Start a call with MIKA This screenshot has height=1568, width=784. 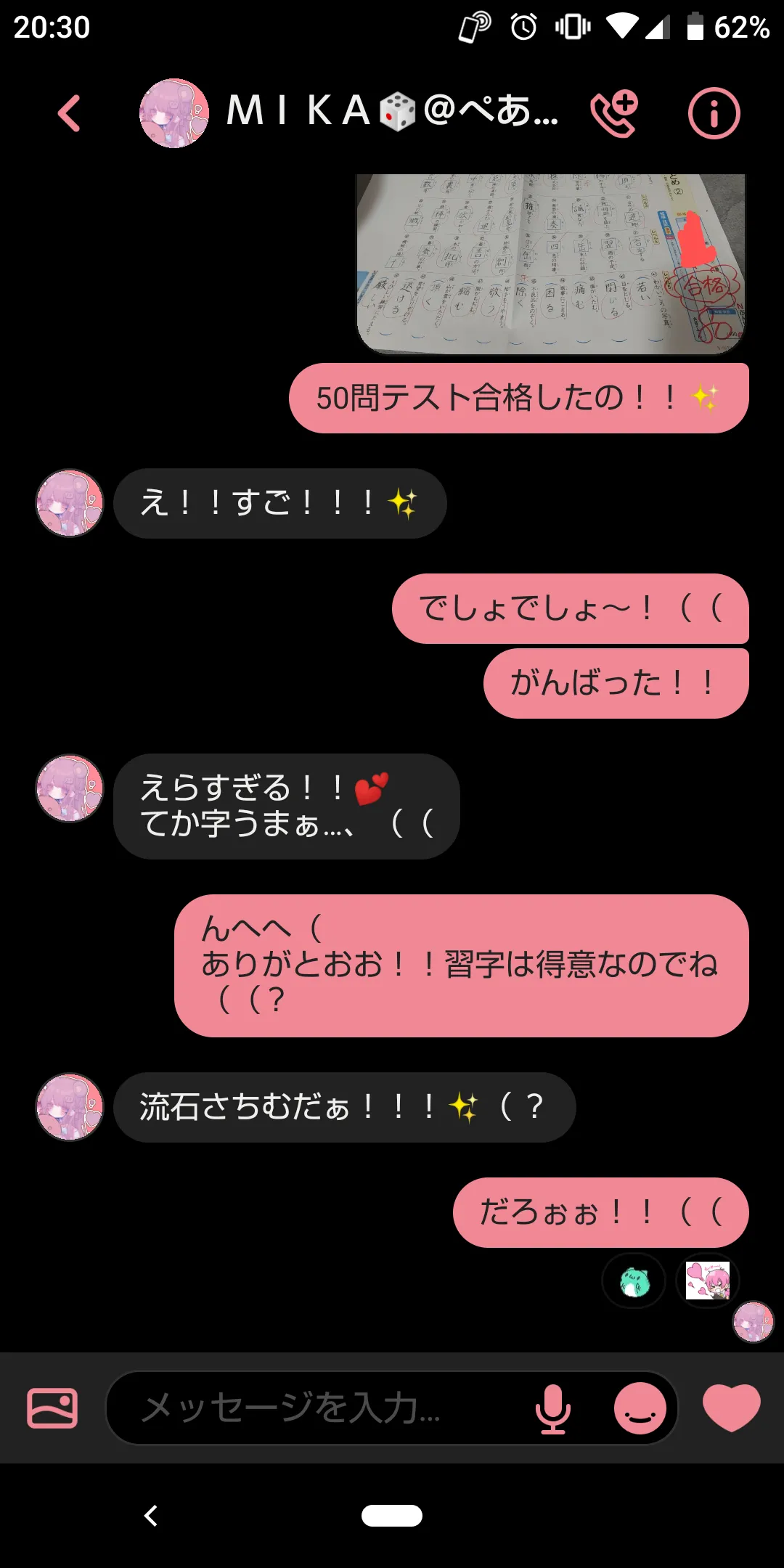614,114
